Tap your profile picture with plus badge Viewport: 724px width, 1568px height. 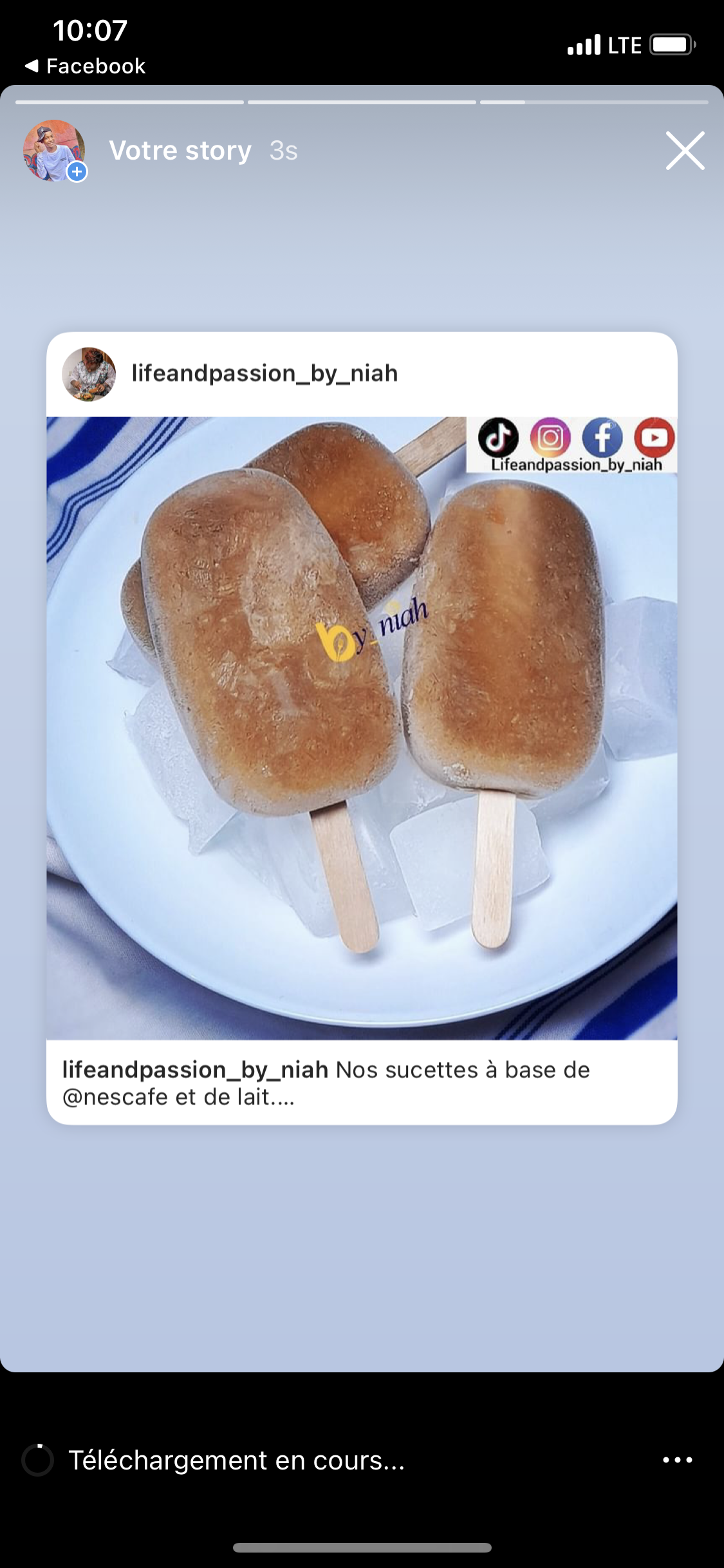click(x=55, y=151)
